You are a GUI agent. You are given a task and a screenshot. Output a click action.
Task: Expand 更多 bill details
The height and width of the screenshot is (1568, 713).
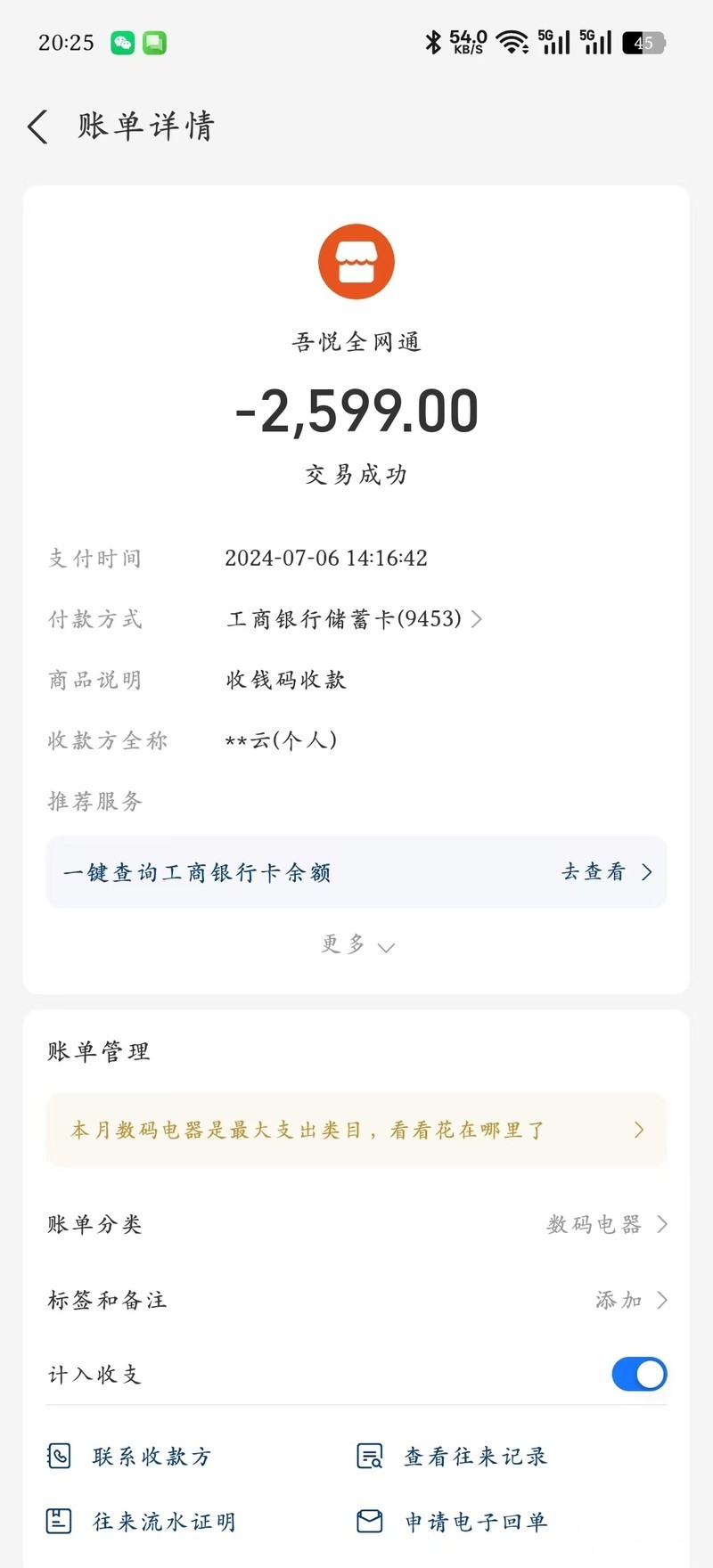[356, 945]
